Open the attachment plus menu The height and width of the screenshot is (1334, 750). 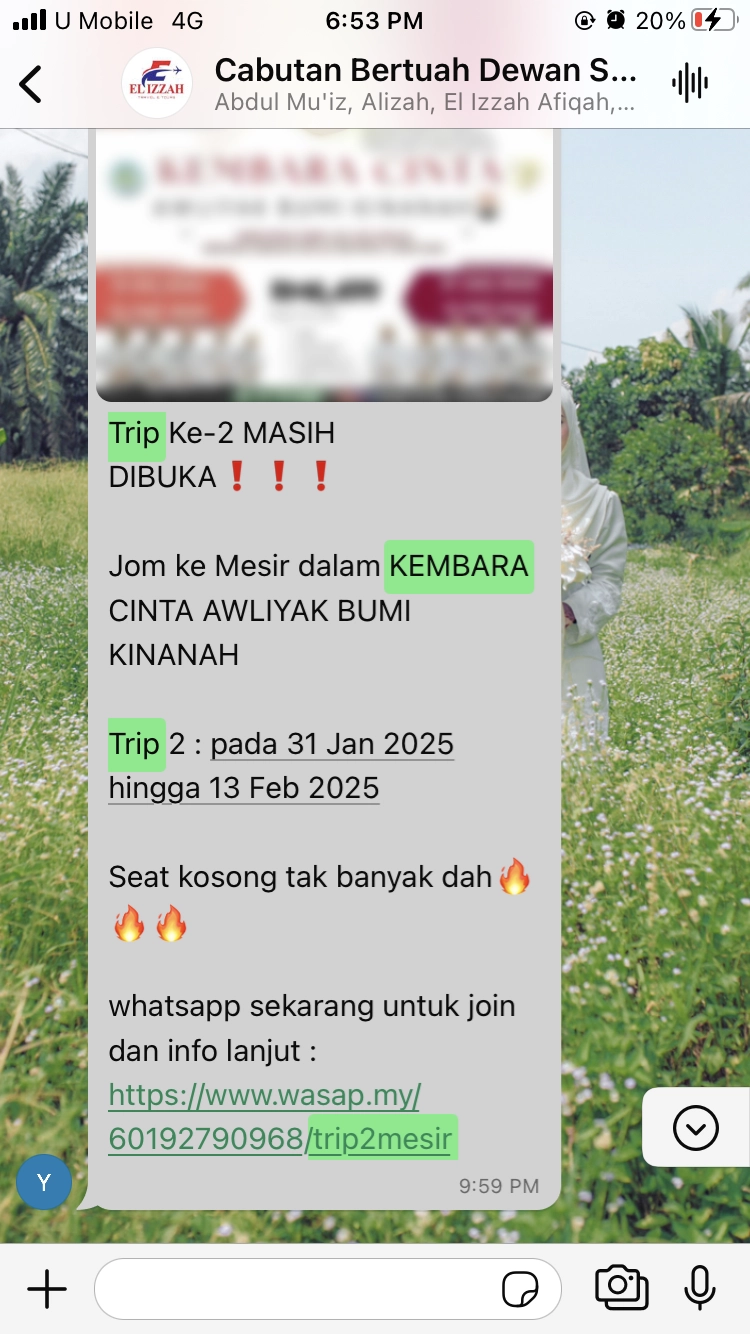(x=47, y=1289)
